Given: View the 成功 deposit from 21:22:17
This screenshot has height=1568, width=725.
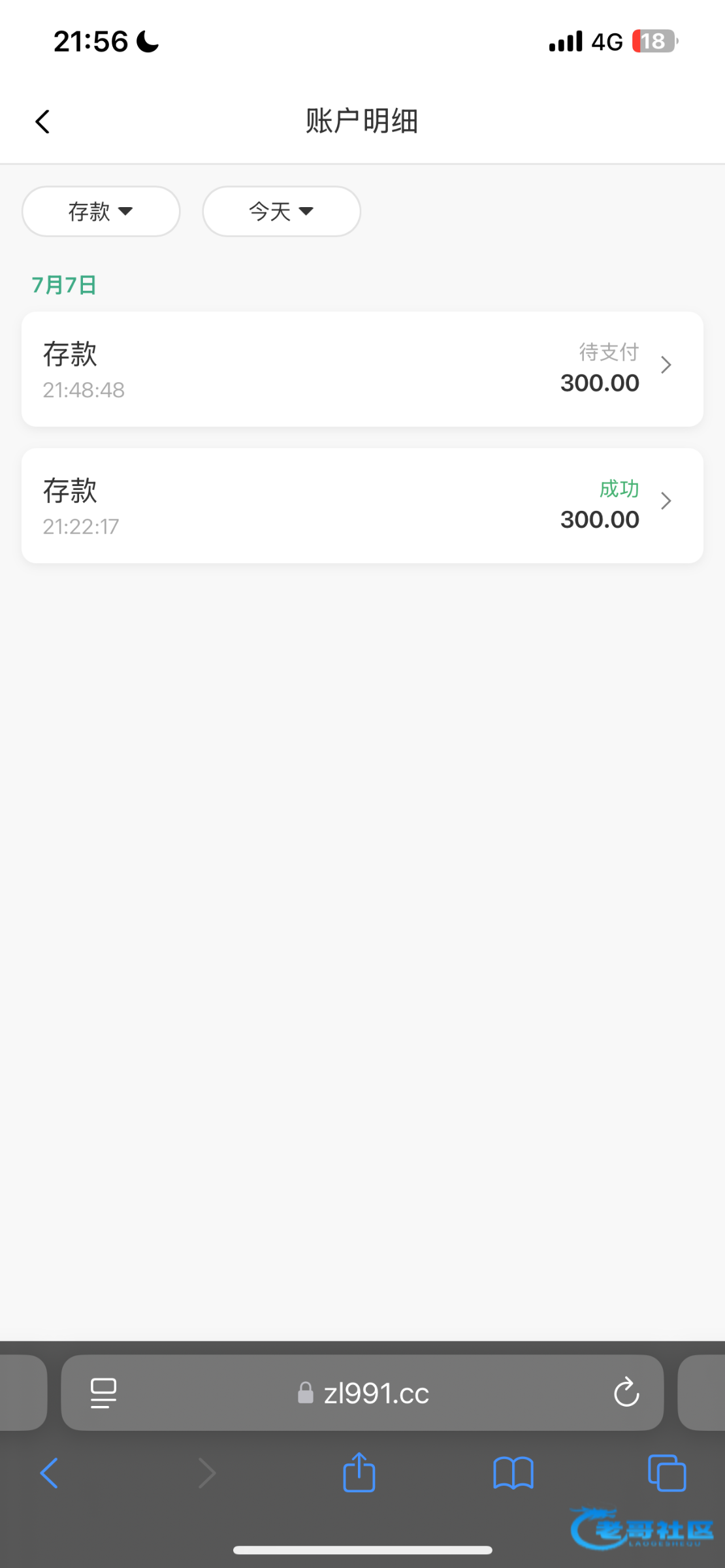Looking at the screenshot, I should coord(362,506).
